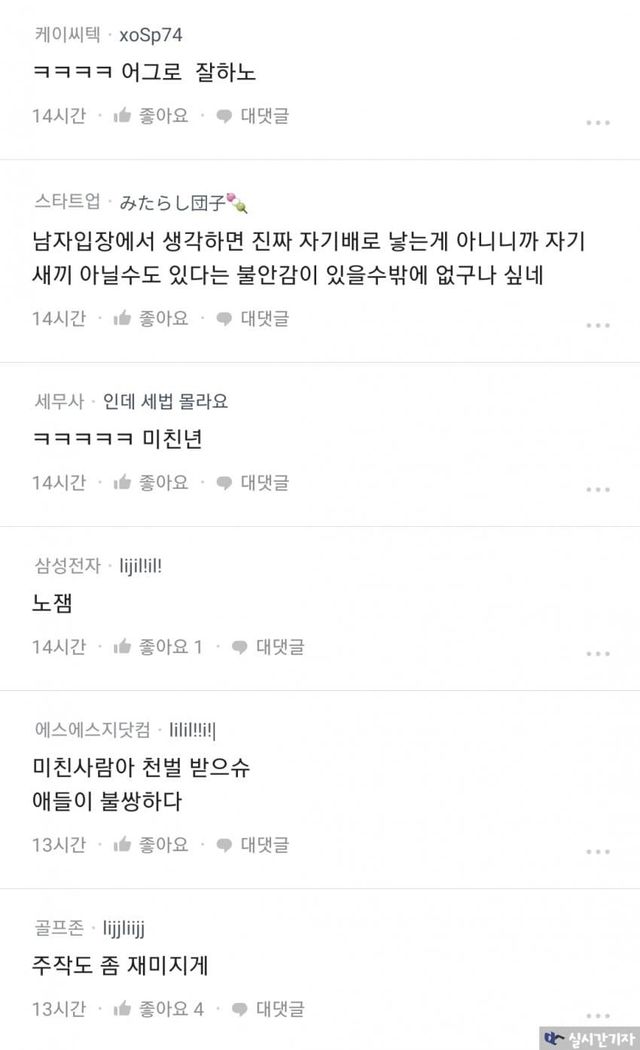
Task: Open more options on みたらし団子's comment
Action: coord(598,325)
